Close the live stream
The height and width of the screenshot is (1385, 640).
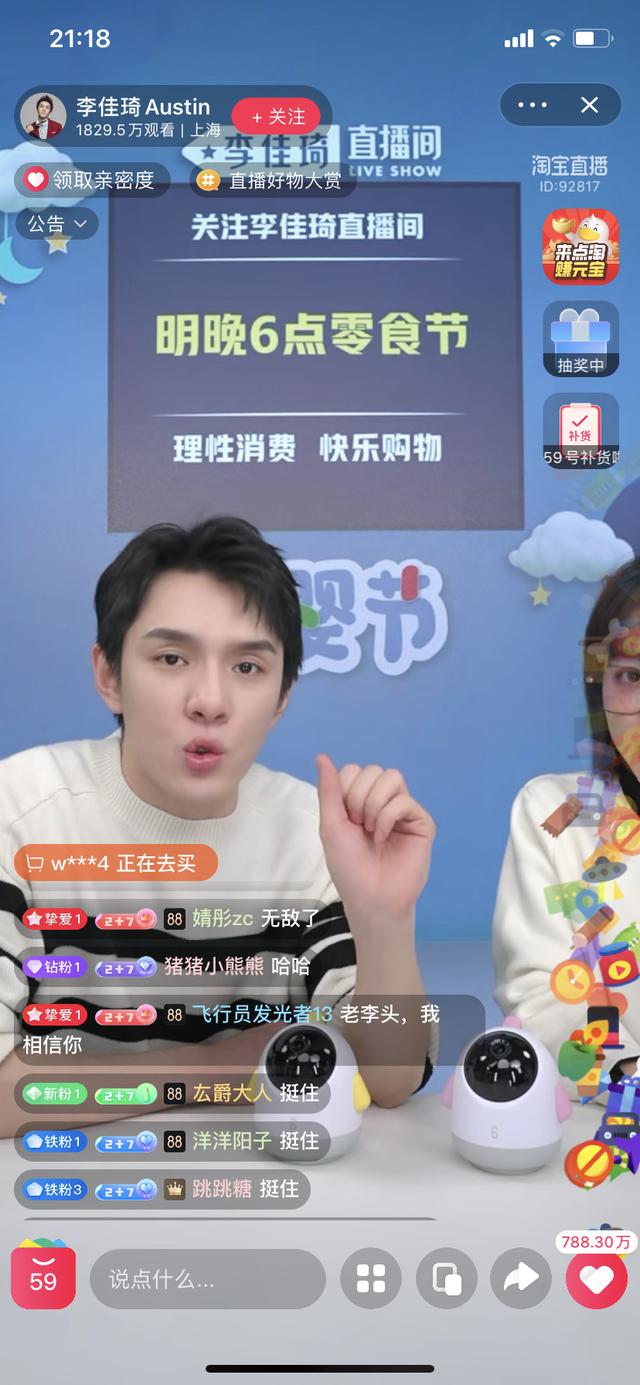[x=590, y=105]
